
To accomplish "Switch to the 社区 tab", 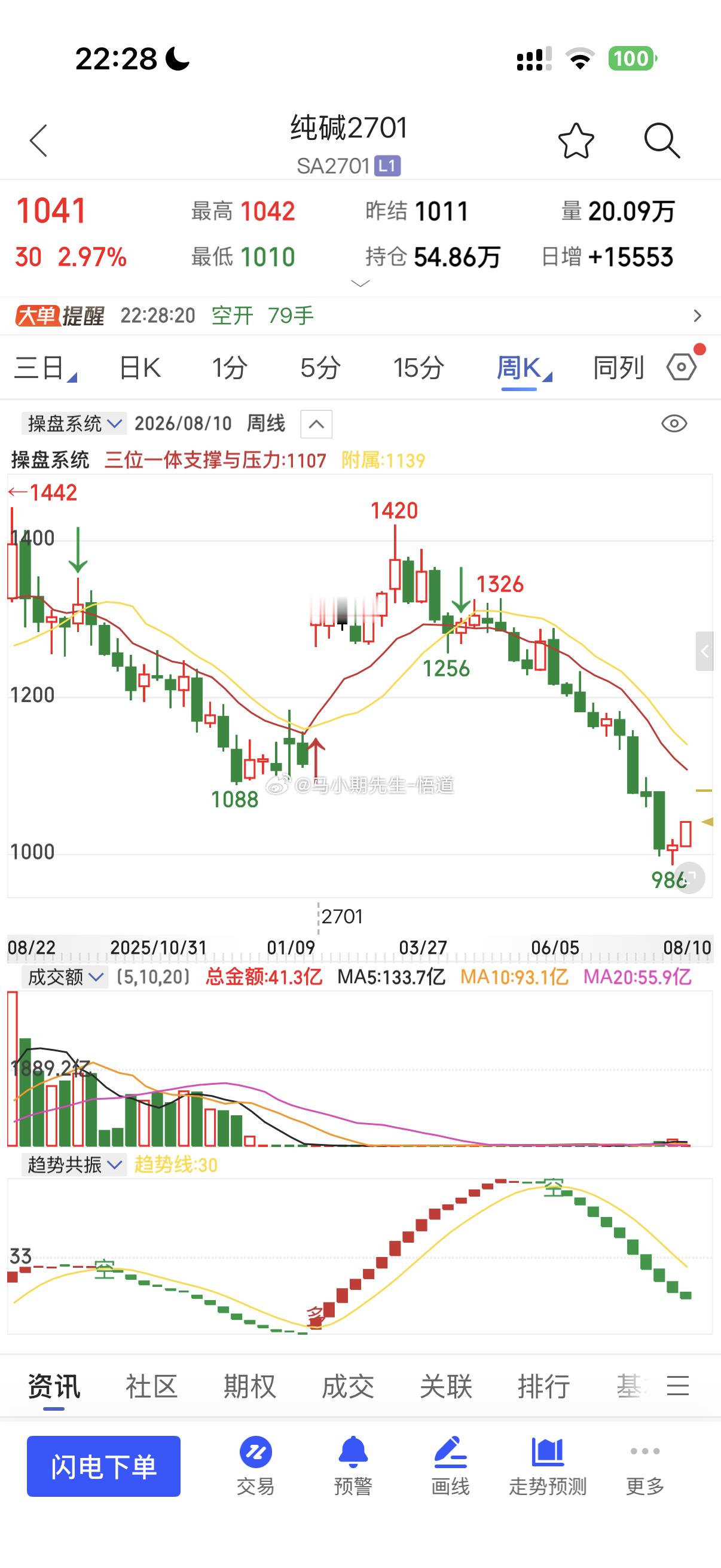I will (151, 1387).
